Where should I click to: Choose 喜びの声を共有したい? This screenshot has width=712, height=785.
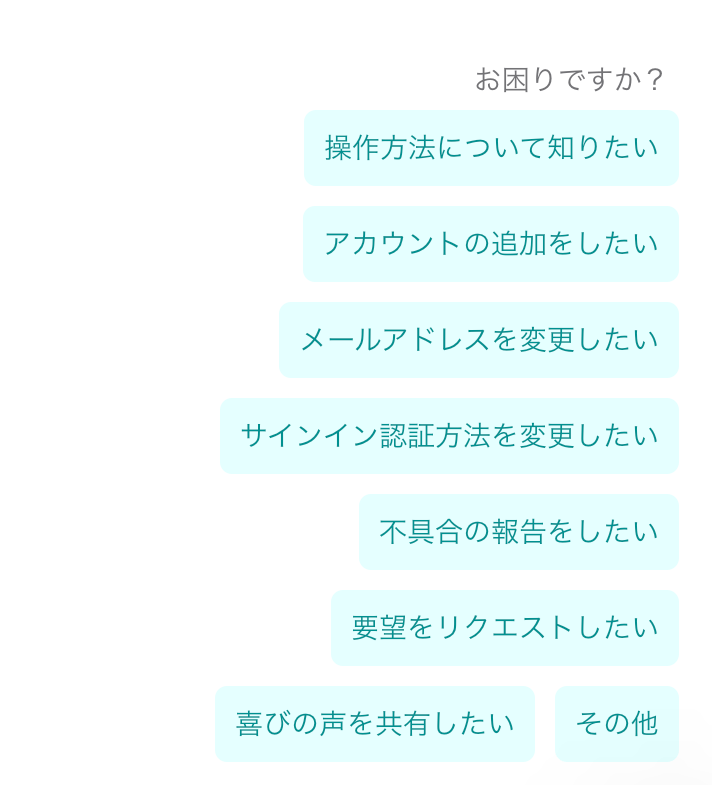click(x=375, y=724)
